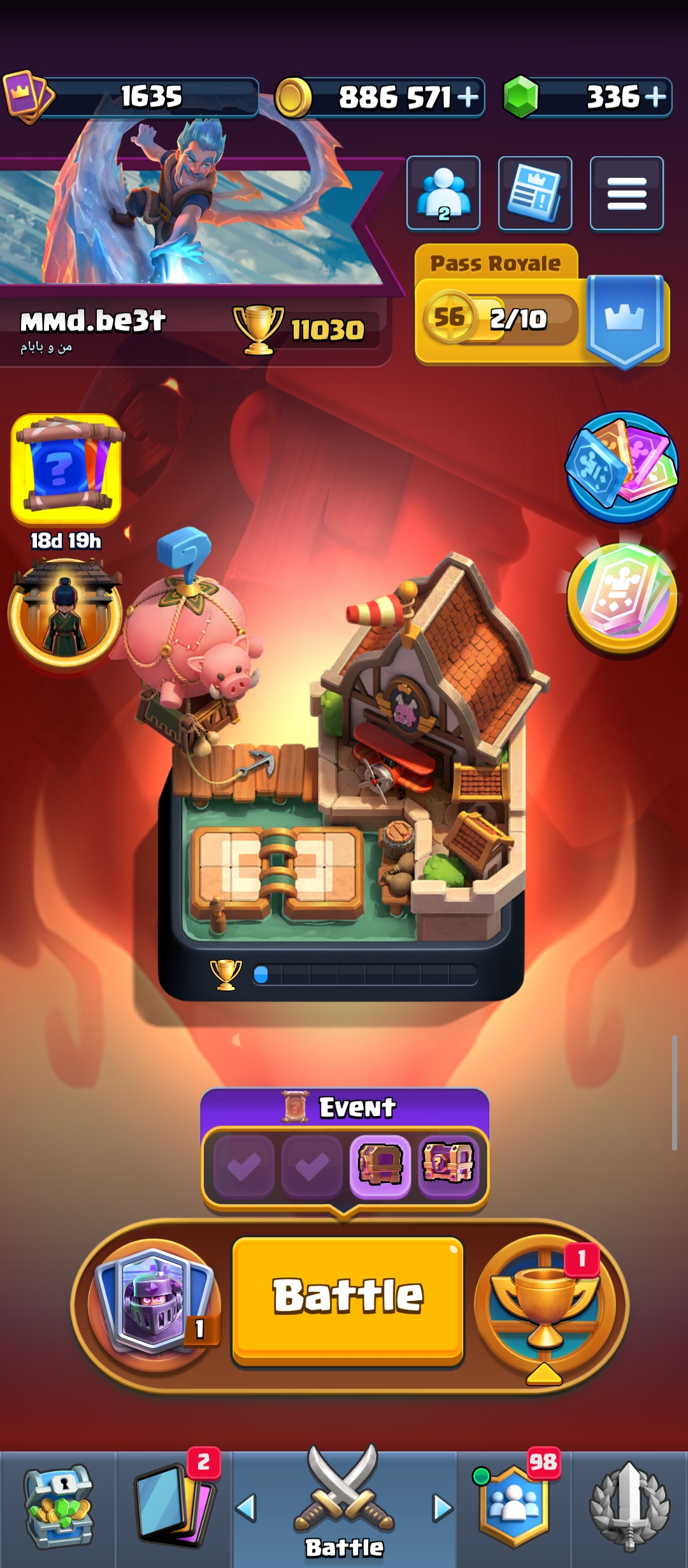Open the blue card collection bubble
Image resolution: width=688 pixels, height=1568 pixels.
[622, 467]
